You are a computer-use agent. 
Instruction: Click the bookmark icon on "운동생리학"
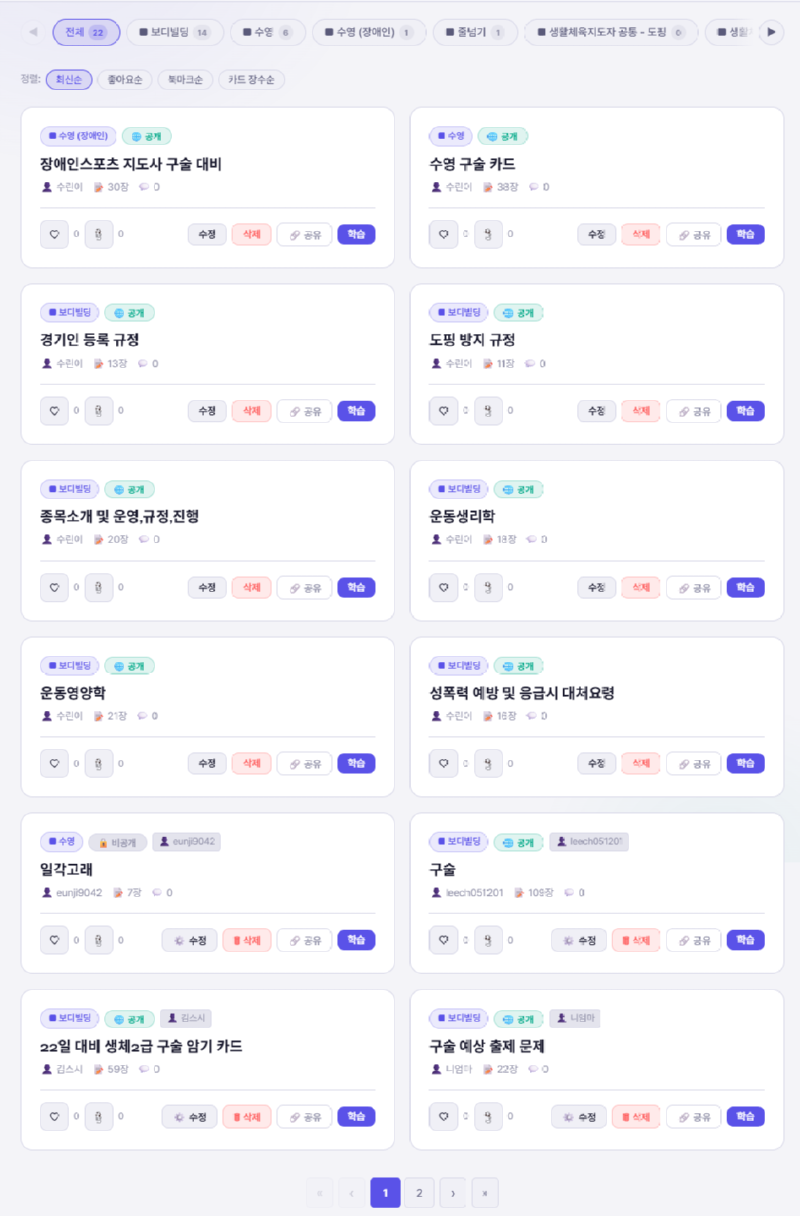(x=488, y=587)
